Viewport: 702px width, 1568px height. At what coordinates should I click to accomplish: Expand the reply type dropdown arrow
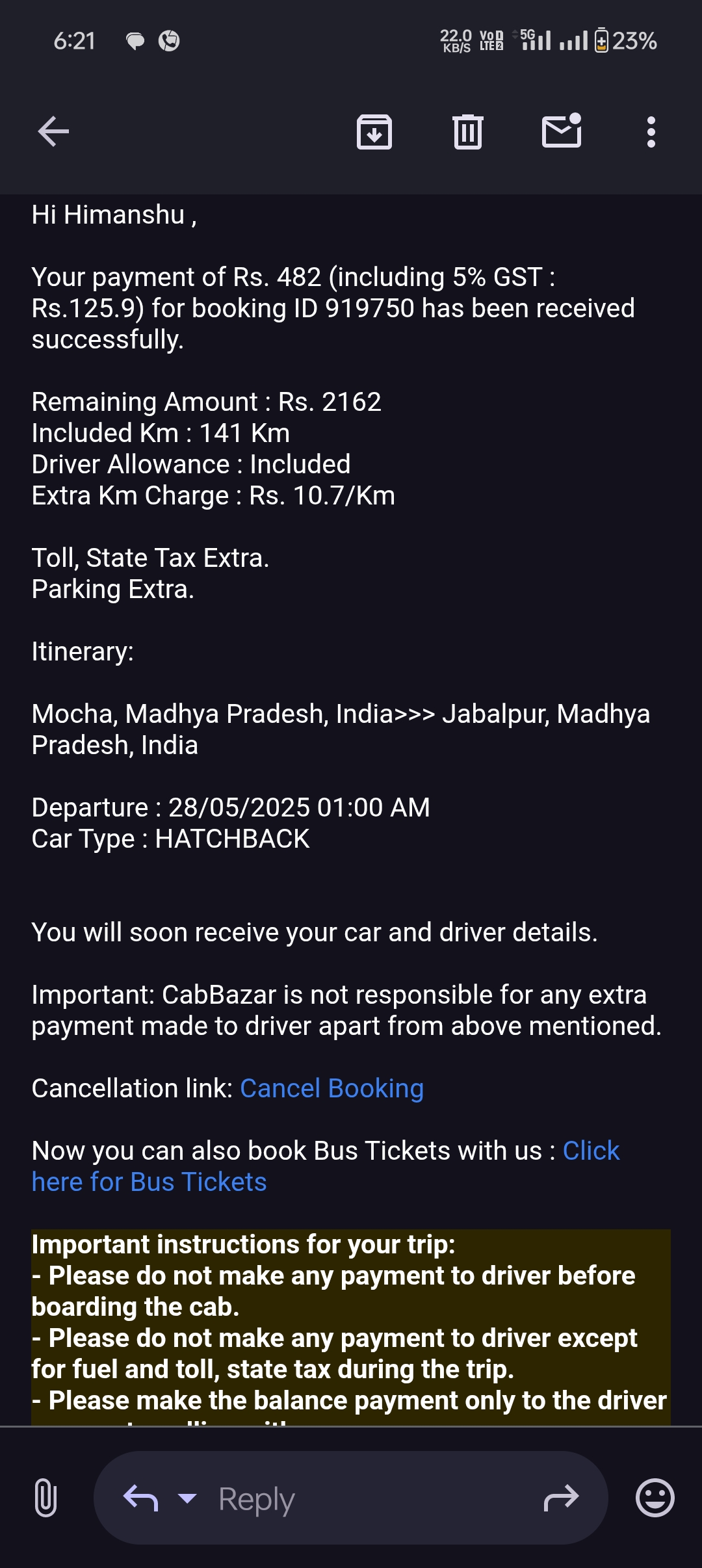pyautogui.click(x=187, y=1498)
